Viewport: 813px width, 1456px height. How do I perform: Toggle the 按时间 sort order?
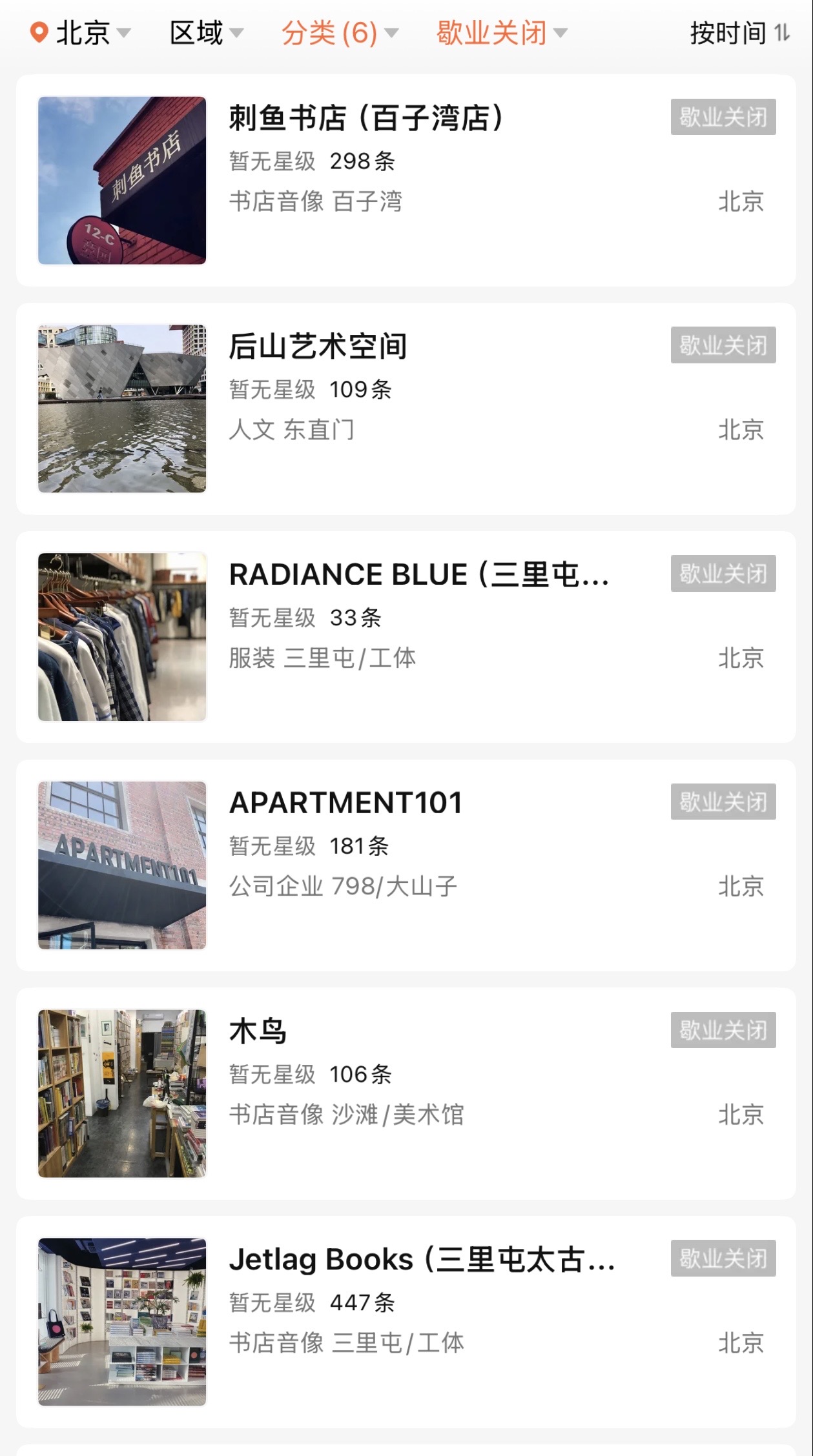click(x=739, y=33)
